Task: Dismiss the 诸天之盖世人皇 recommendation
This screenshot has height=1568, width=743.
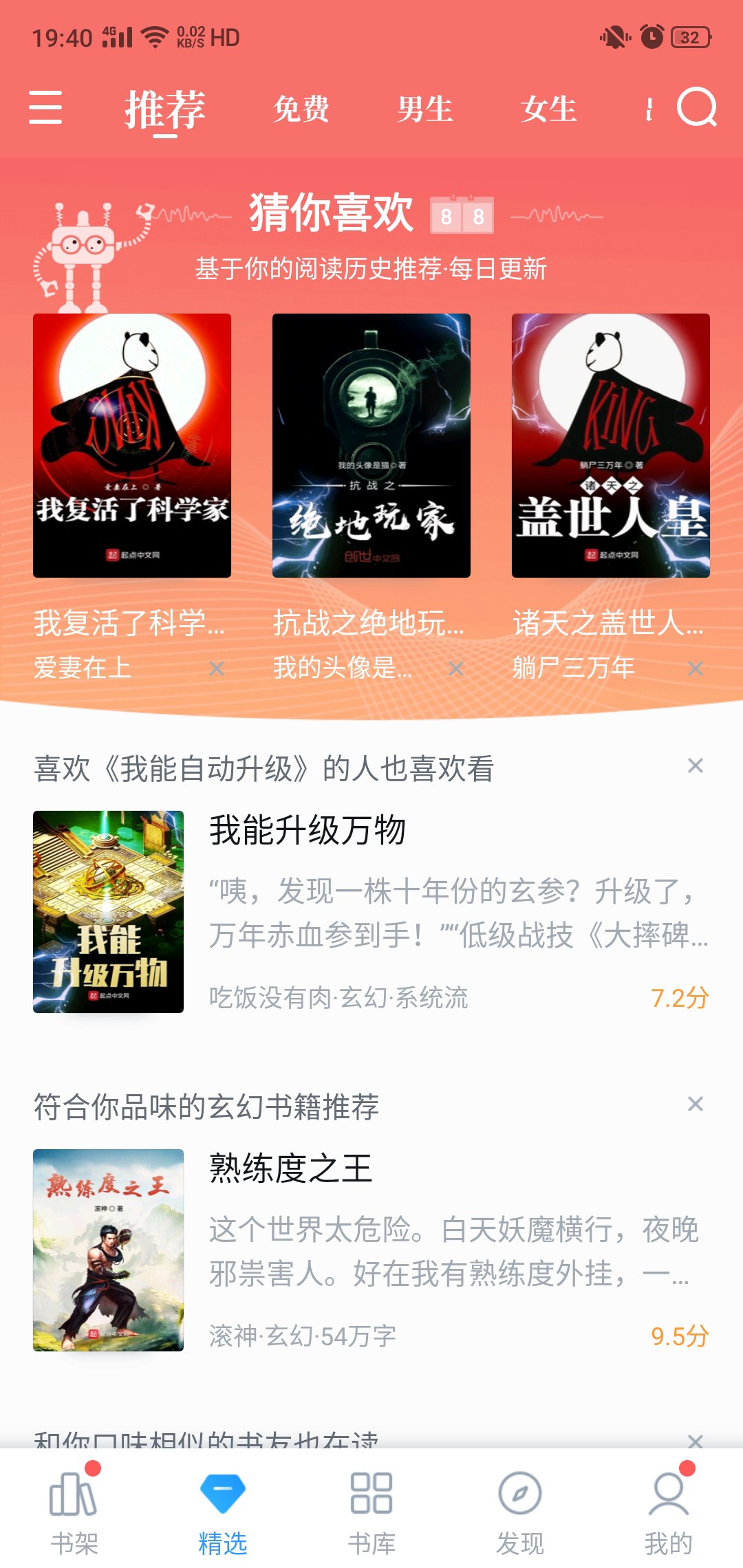Action: 696,668
